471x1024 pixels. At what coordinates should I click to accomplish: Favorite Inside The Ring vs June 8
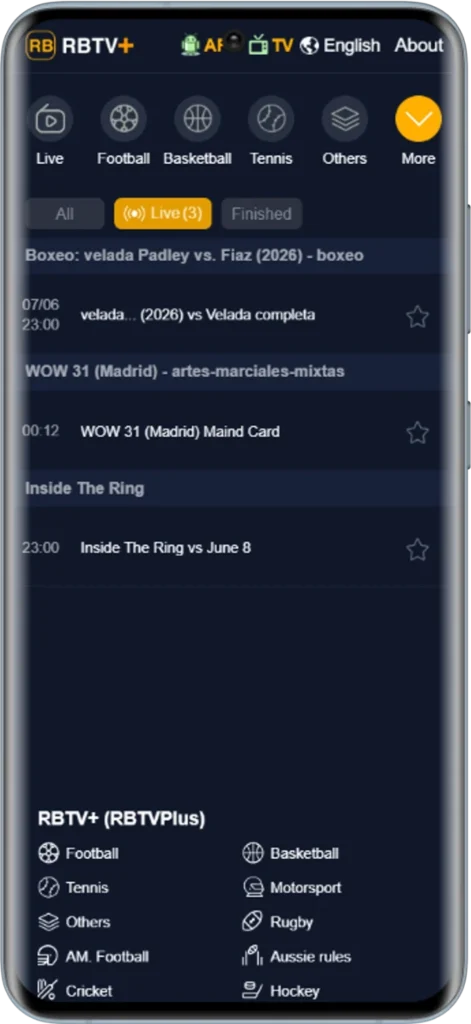417,549
